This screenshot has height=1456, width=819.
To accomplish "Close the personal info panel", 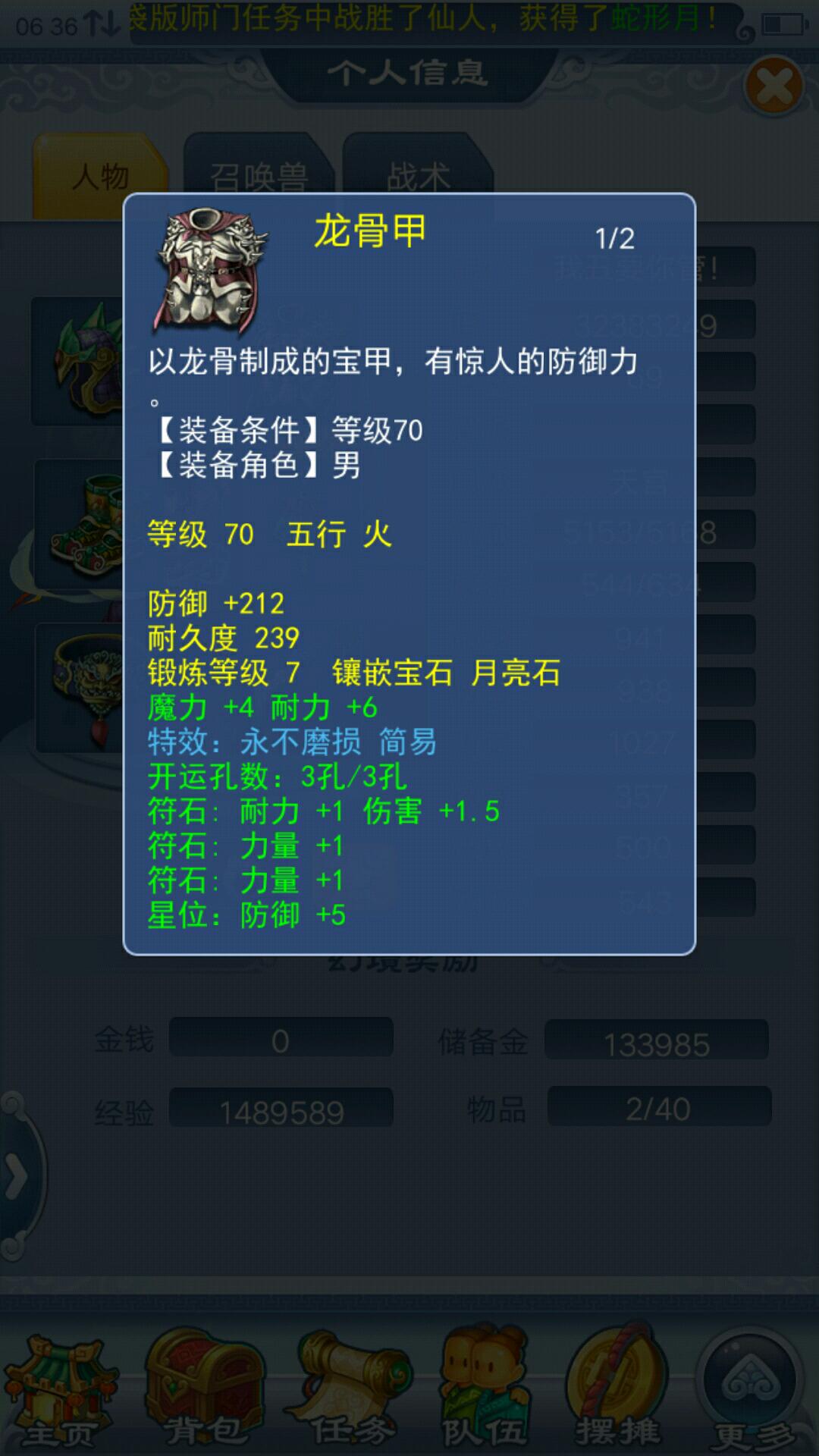I will tap(773, 85).
